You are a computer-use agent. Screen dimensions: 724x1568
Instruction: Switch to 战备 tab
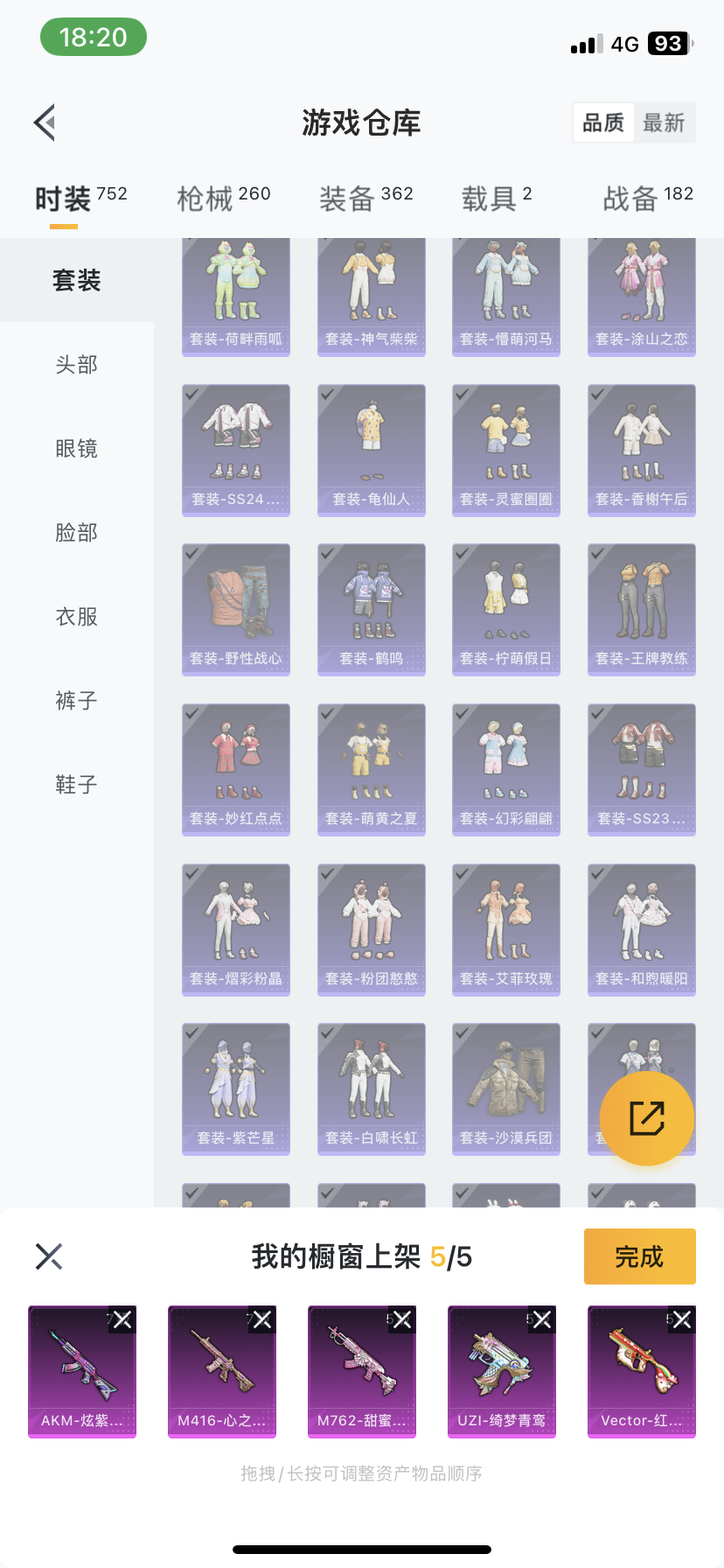pyautogui.click(x=647, y=198)
